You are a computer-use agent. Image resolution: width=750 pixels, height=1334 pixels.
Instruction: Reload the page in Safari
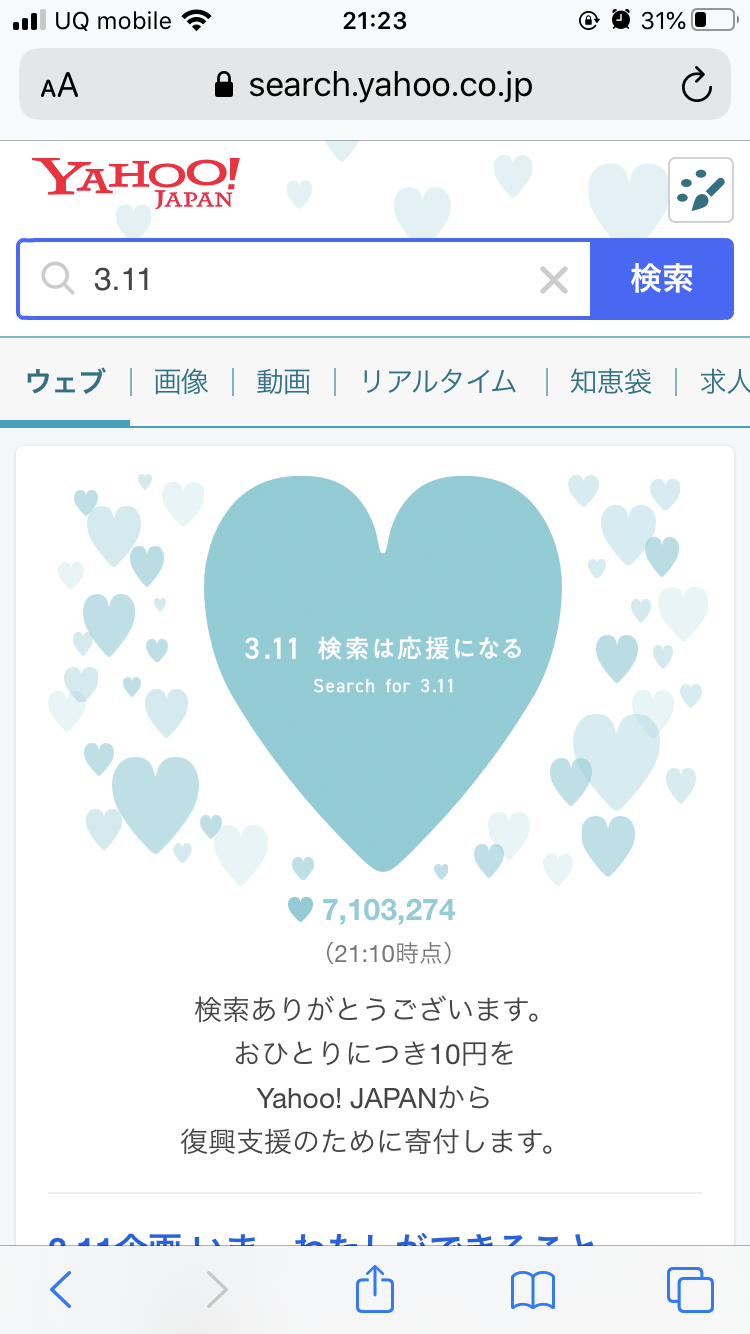point(696,86)
